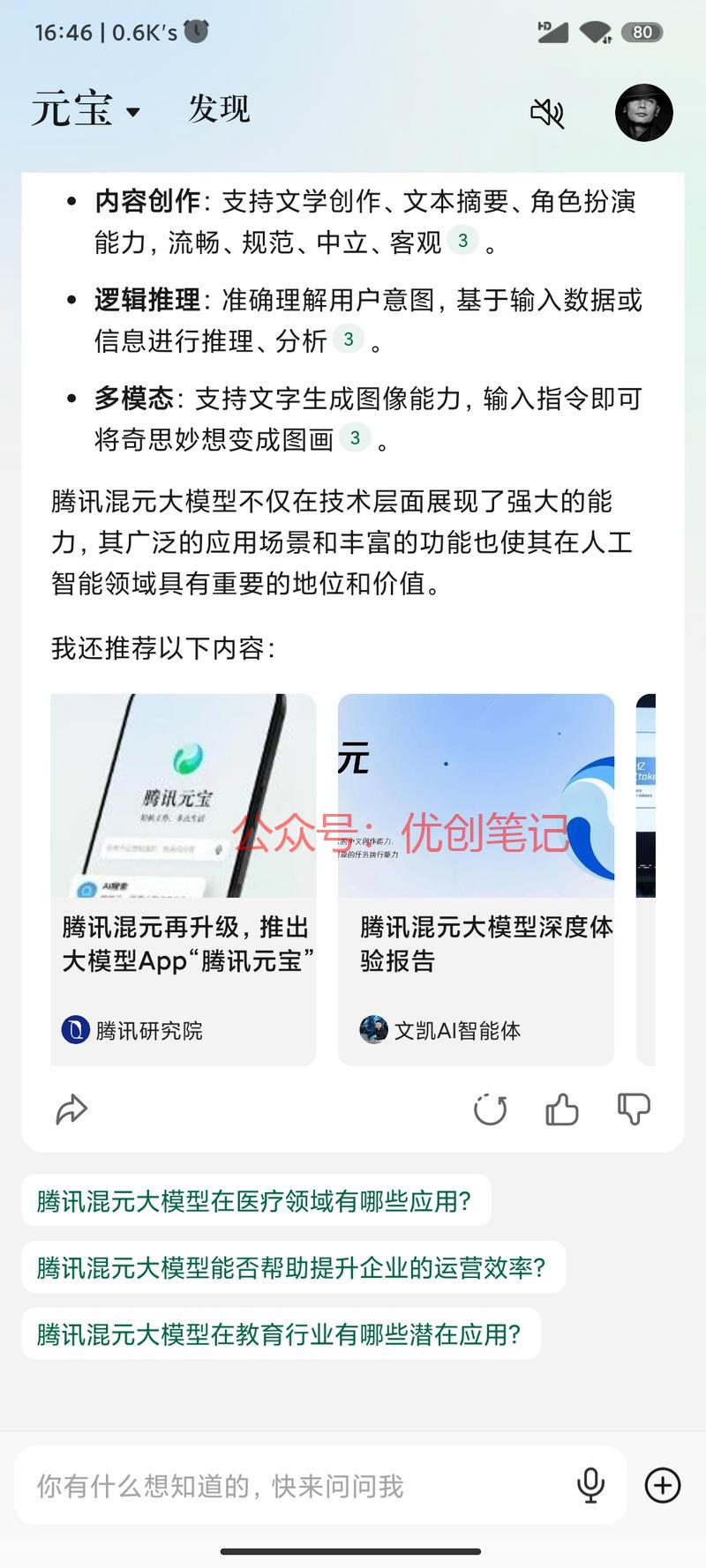Open the 元宝 dropdown menu
Screen dimensions: 706x1568
[86, 111]
